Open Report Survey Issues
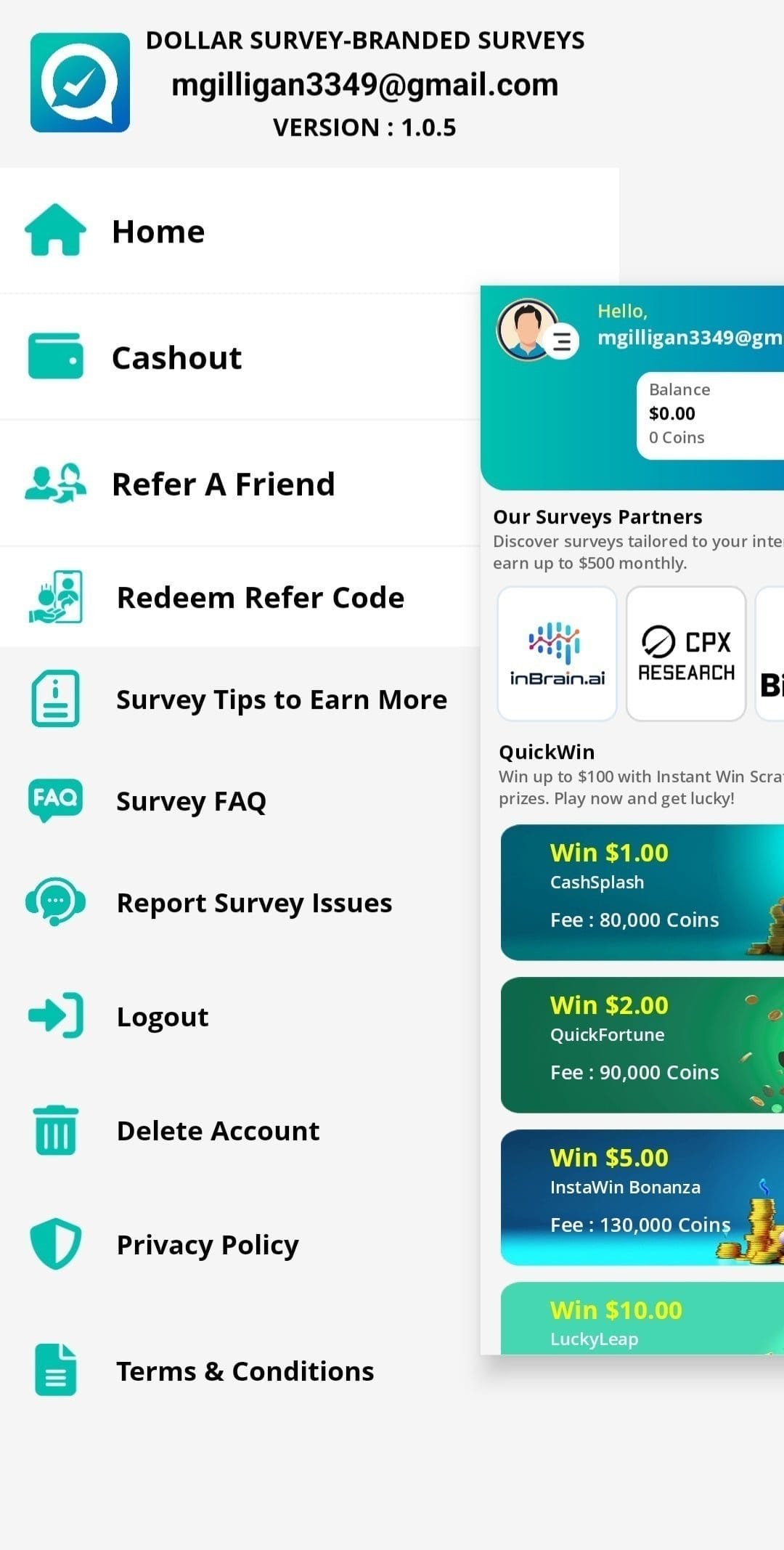Screen dimensions: 784x1550 [254, 903]
